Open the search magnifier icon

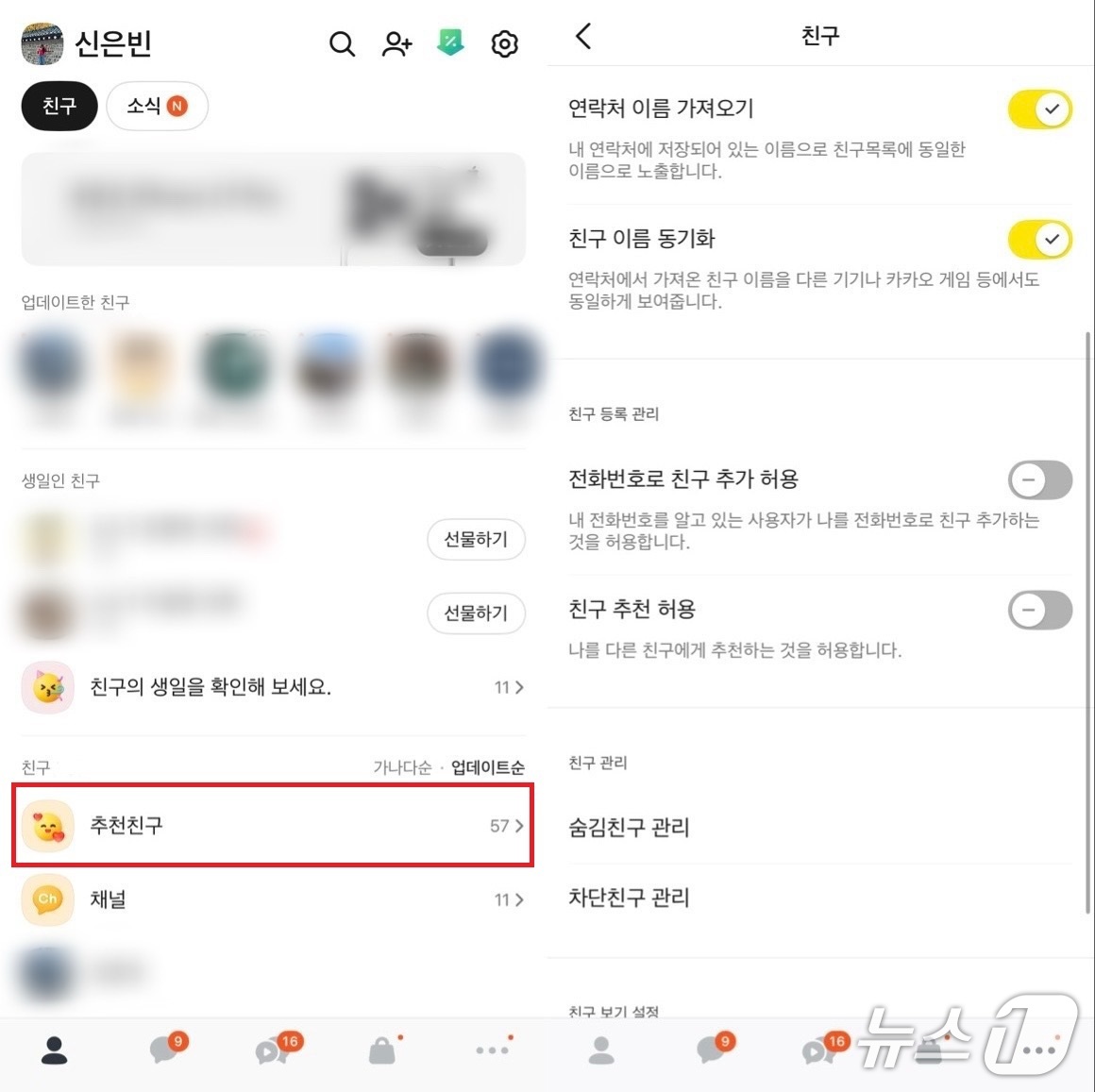[x=342, y=43]
